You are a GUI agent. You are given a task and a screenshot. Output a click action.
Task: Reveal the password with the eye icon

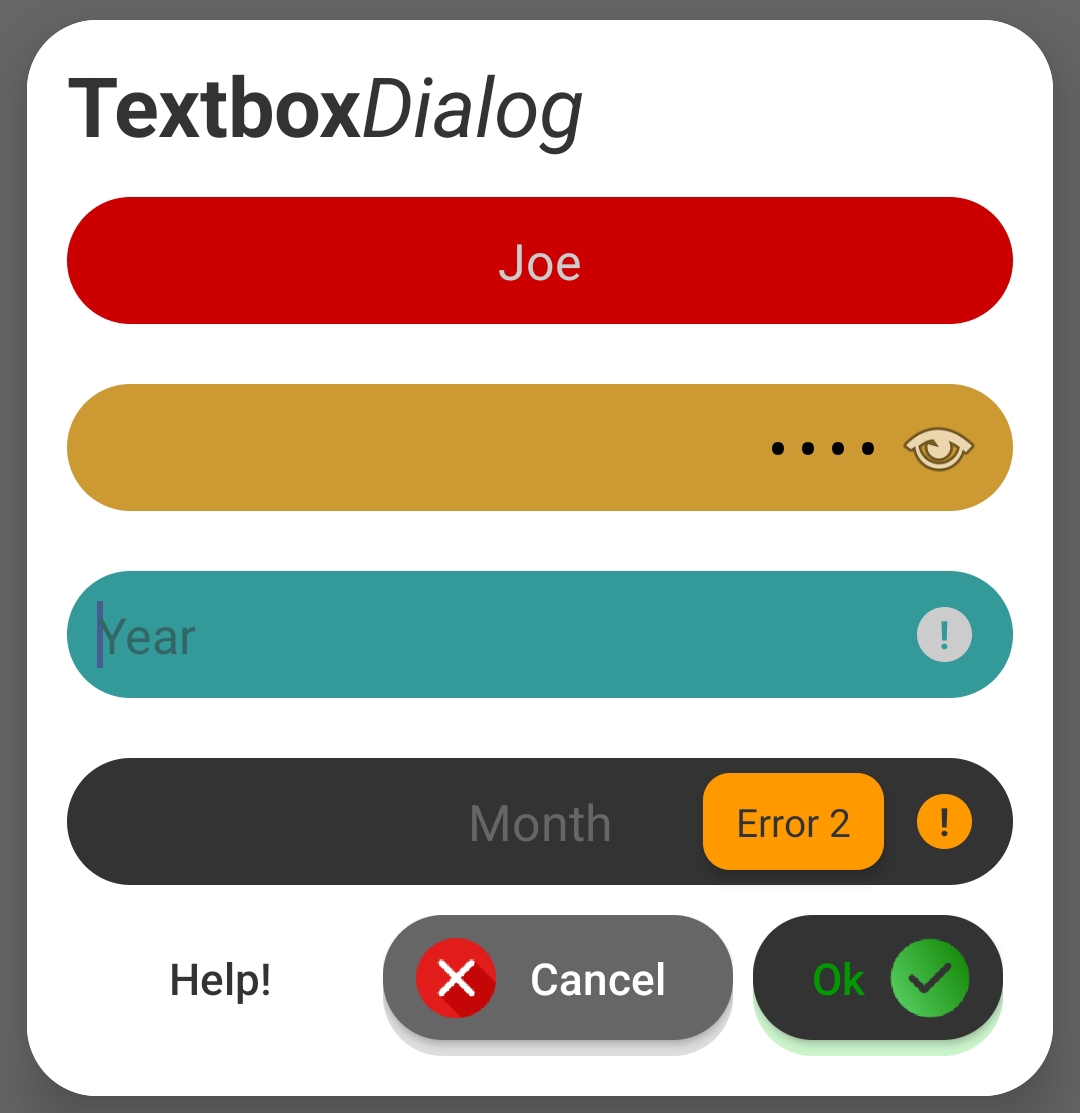(938, 448)
